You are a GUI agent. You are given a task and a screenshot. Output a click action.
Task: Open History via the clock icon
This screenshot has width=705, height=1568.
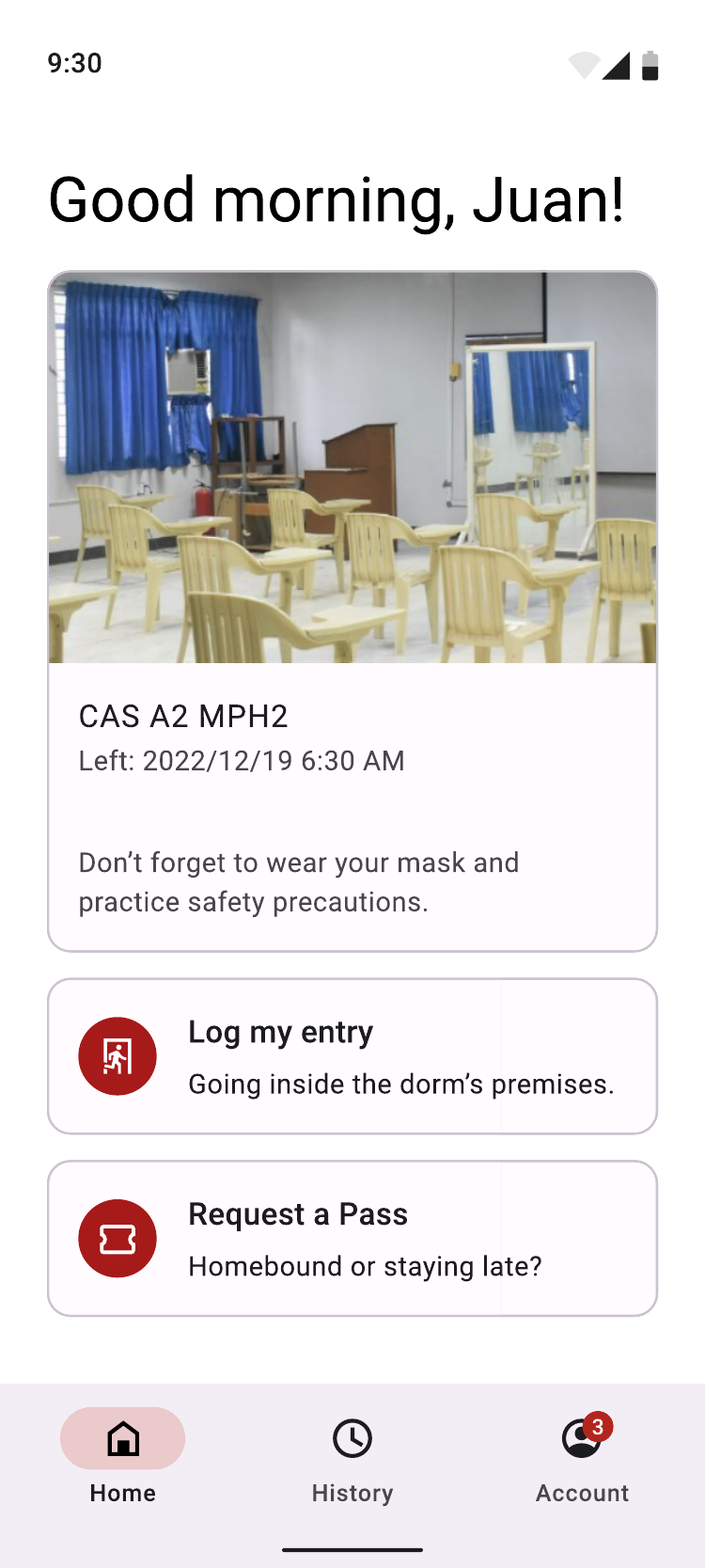352,1438
